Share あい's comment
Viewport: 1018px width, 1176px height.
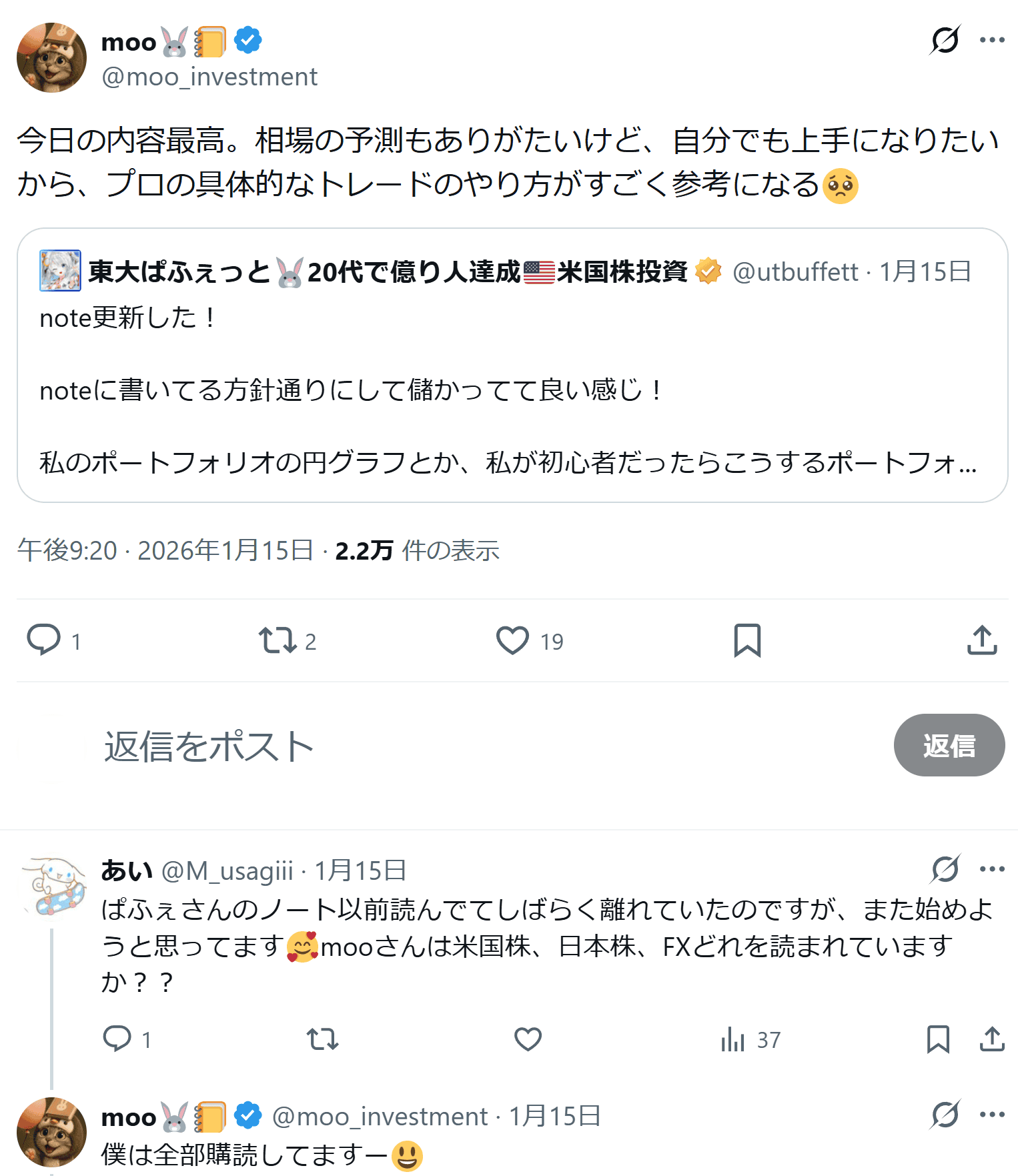point(992,1039)
